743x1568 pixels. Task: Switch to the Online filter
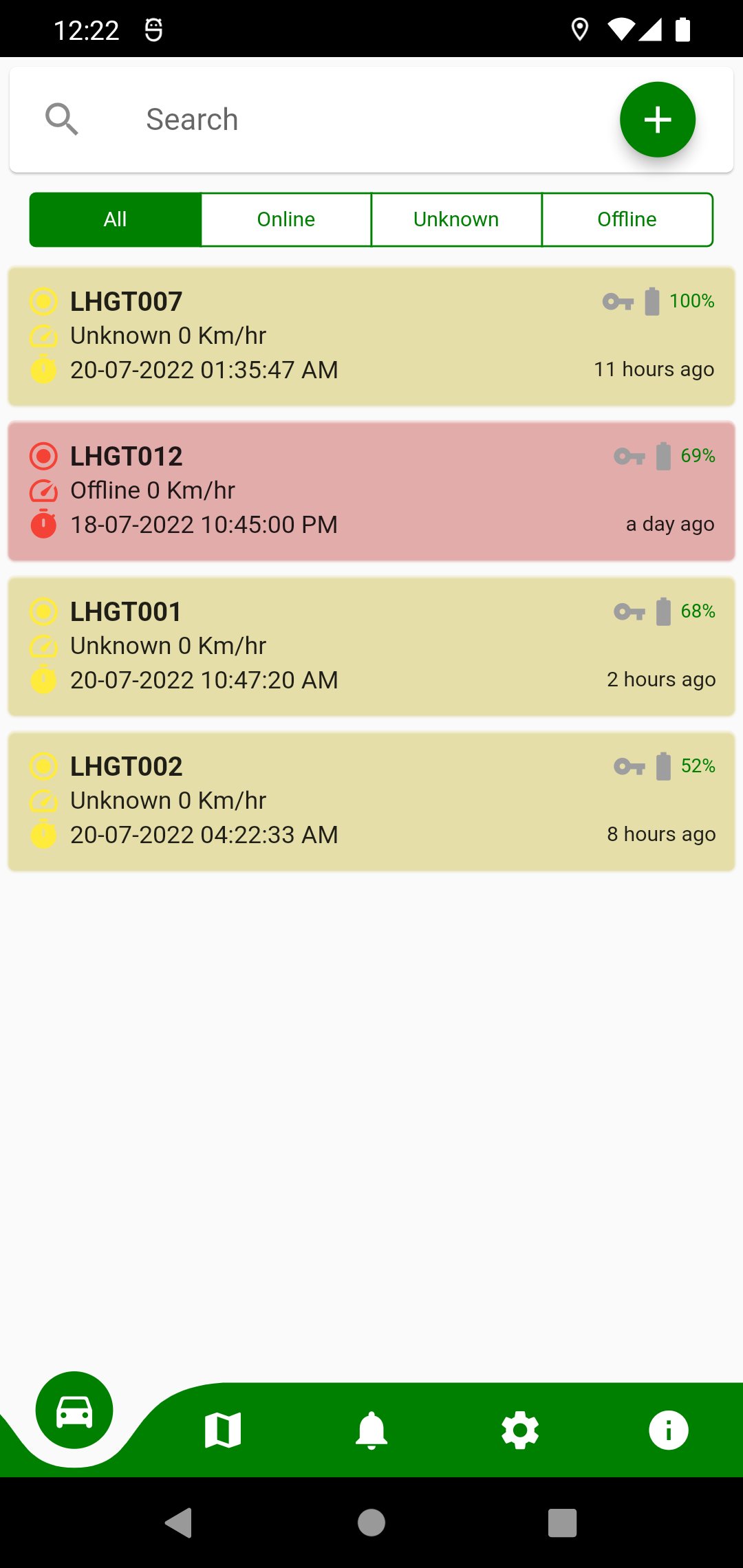pyautogui.click(x=286, y=219)
